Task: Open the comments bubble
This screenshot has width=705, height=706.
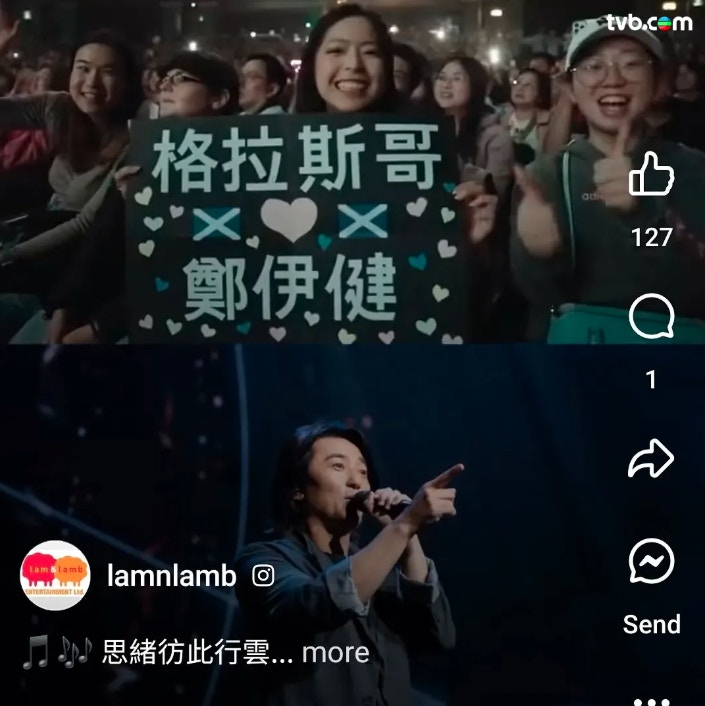Action: [x=651, y=320]
